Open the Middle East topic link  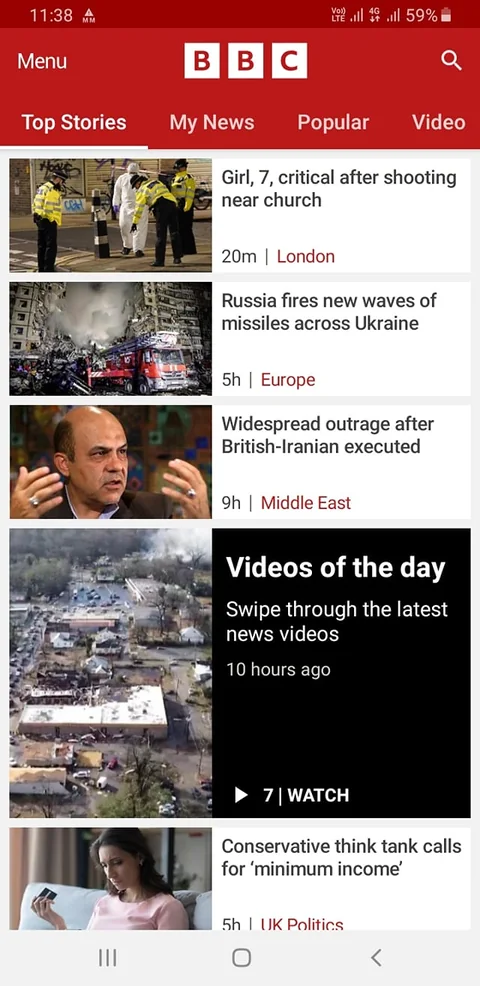(306, 503)
